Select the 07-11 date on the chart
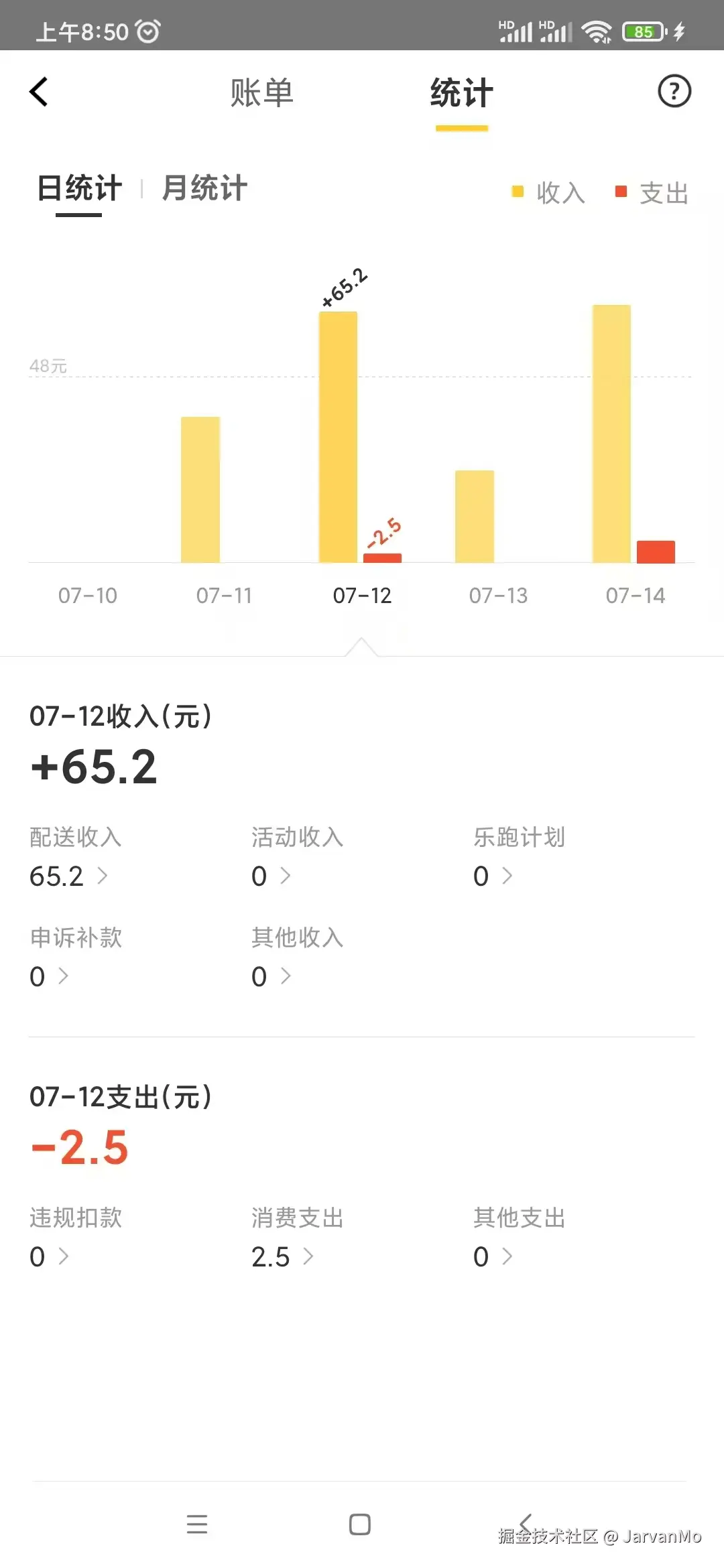 [x=224, y=595]
